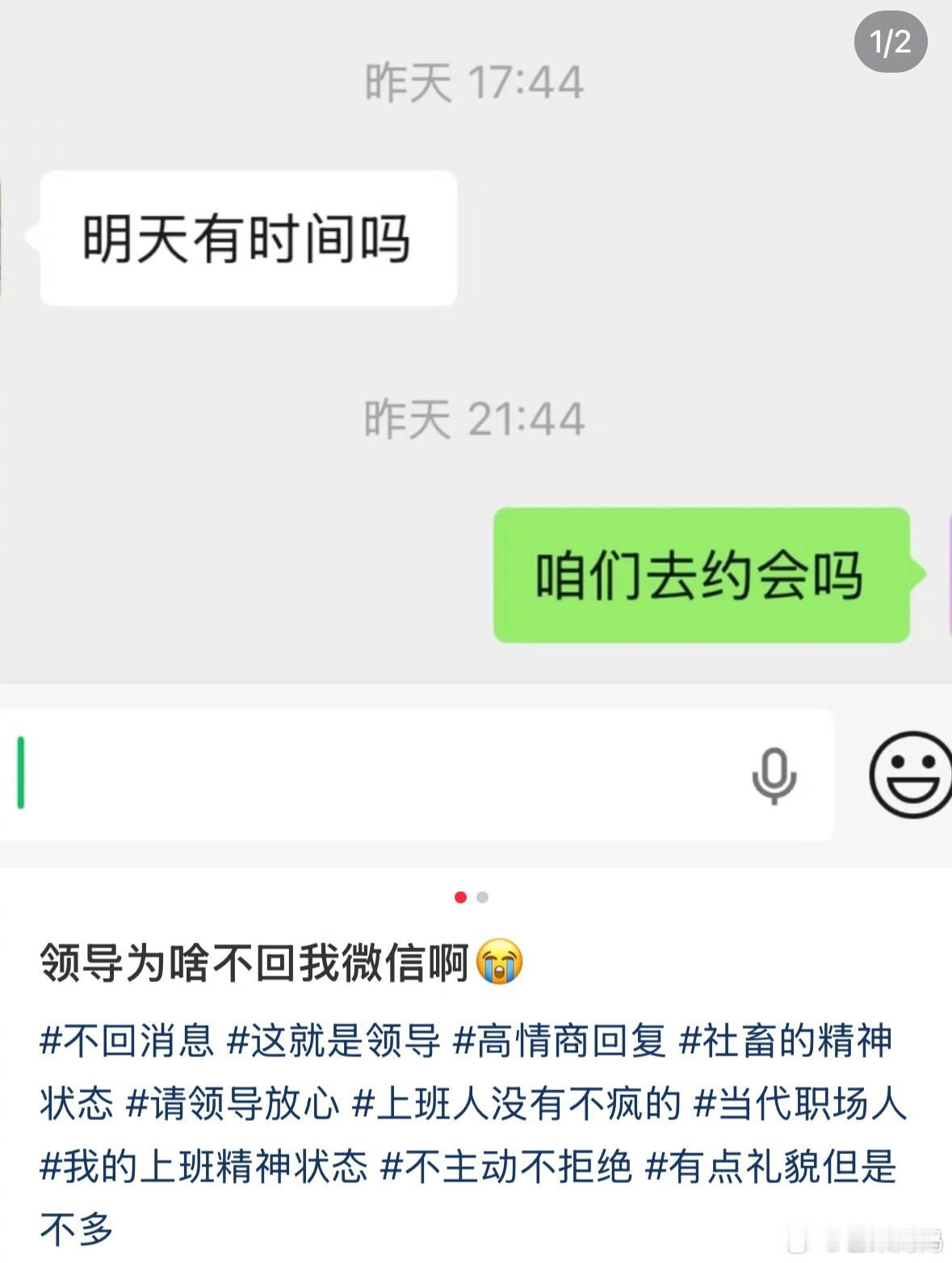Select the red active page indicator dot

[x=461, y=896]
